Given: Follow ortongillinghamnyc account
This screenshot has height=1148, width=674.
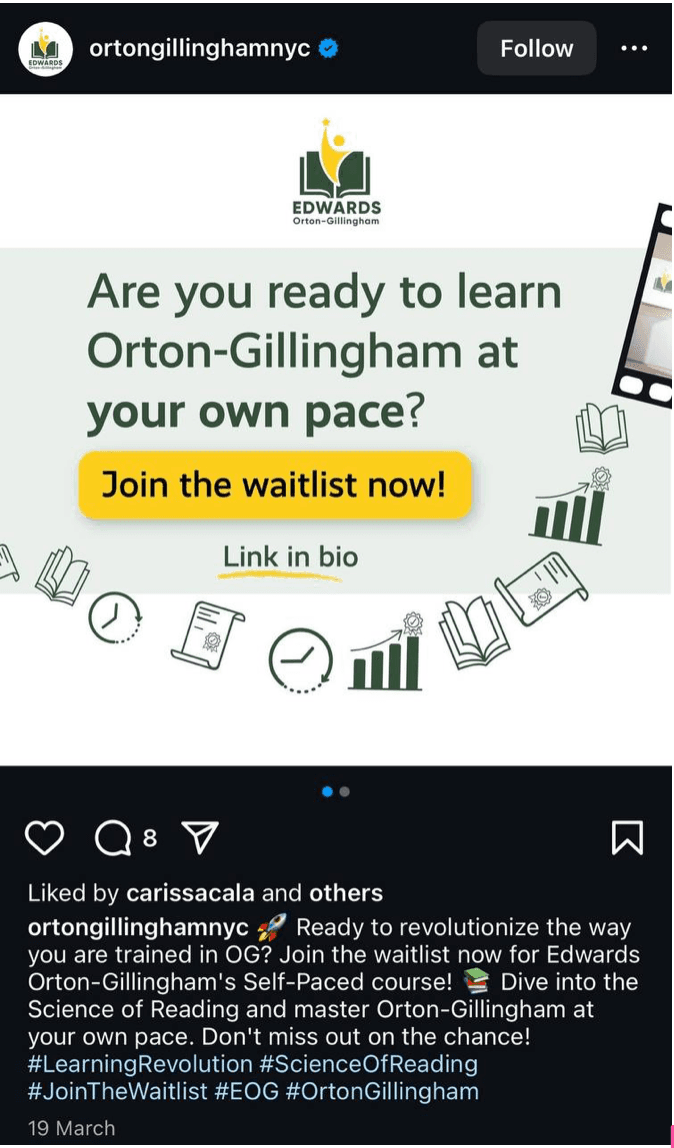Looking at the screenshot, I should (x=536, y=48).
